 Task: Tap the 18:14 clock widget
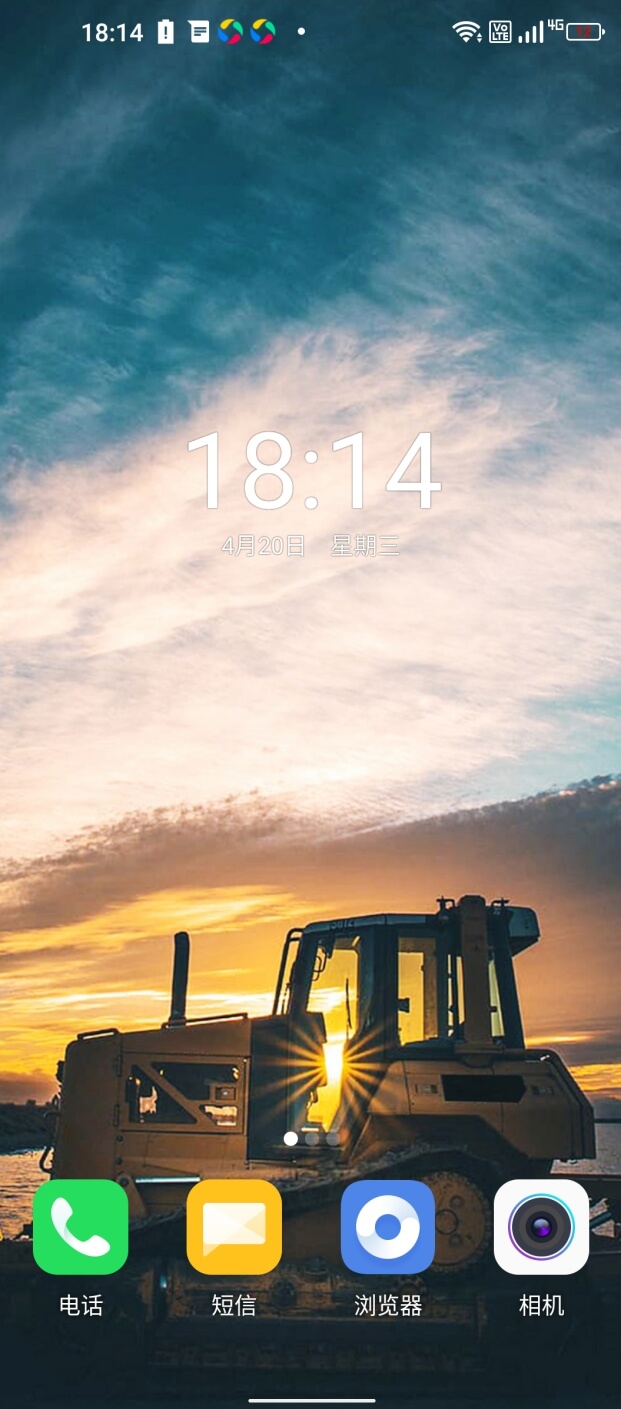(312, 472)
